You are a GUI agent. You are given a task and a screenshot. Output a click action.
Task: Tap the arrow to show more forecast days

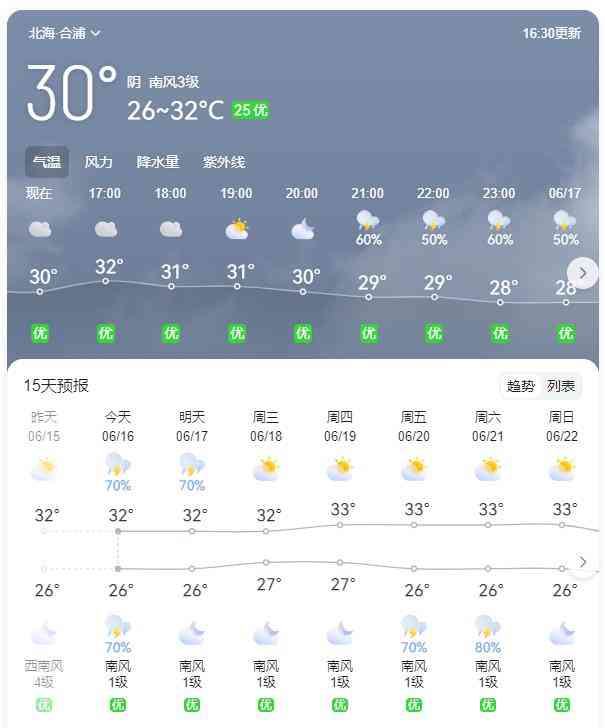click(x=583, y=561)
